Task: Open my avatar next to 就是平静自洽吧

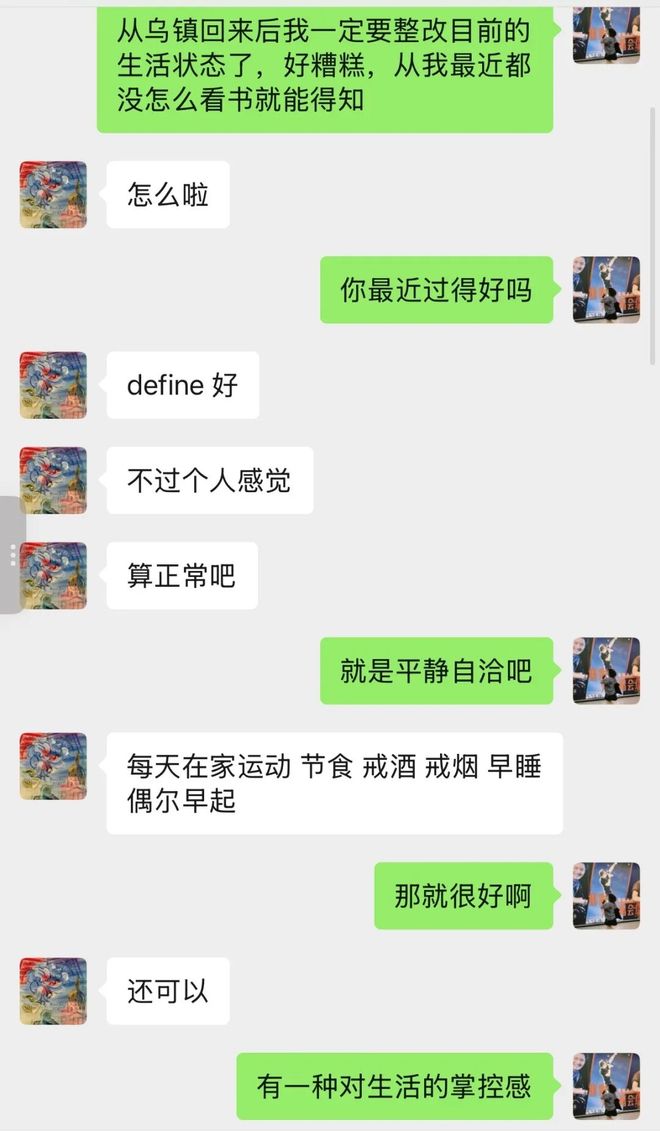Action: [606, 670]
